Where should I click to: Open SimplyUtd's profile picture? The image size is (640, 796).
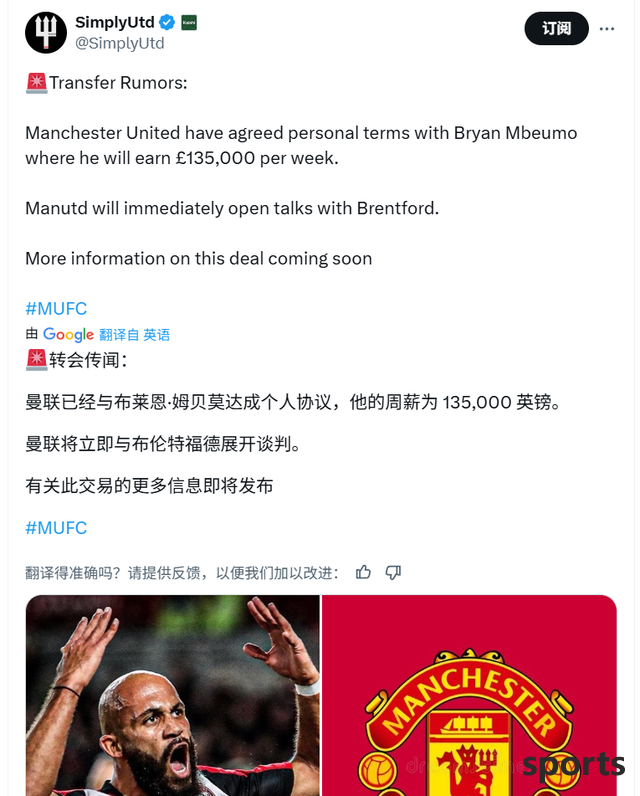tap(46, 32)
